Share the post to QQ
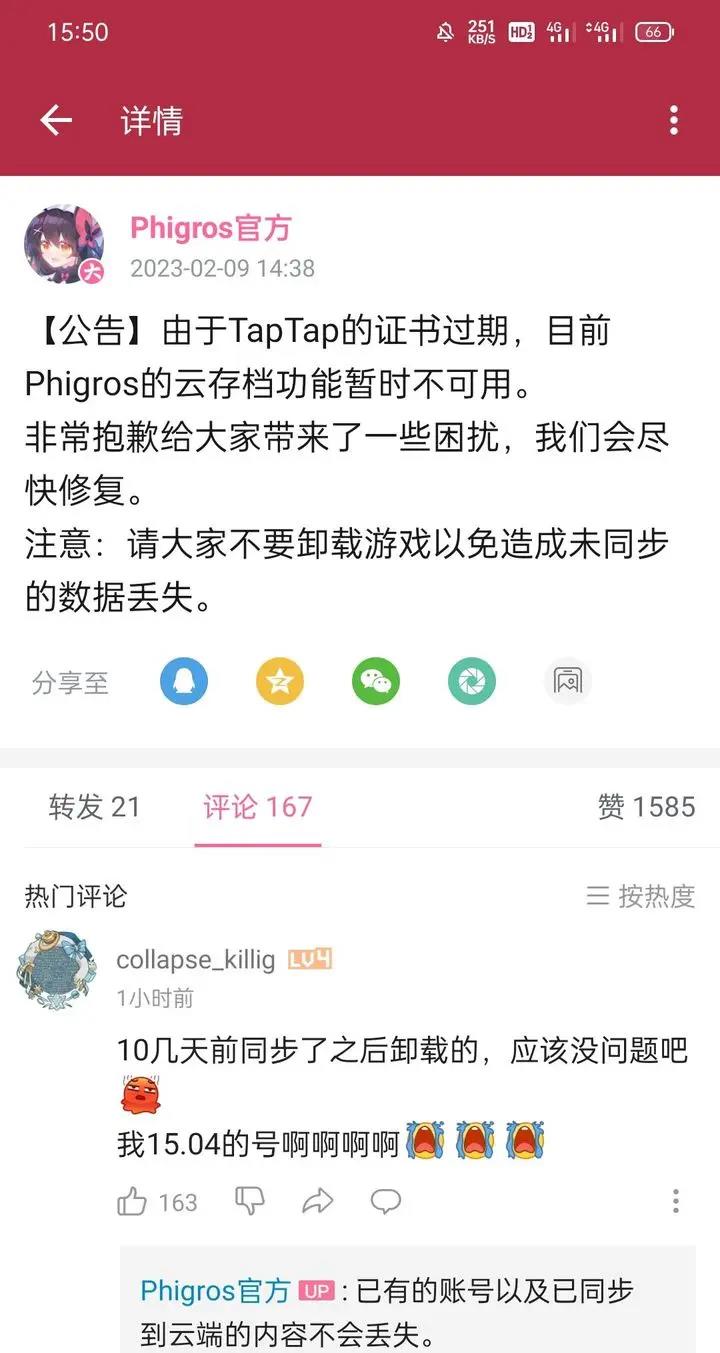The image size is (720, 1353). coord(183,681)
